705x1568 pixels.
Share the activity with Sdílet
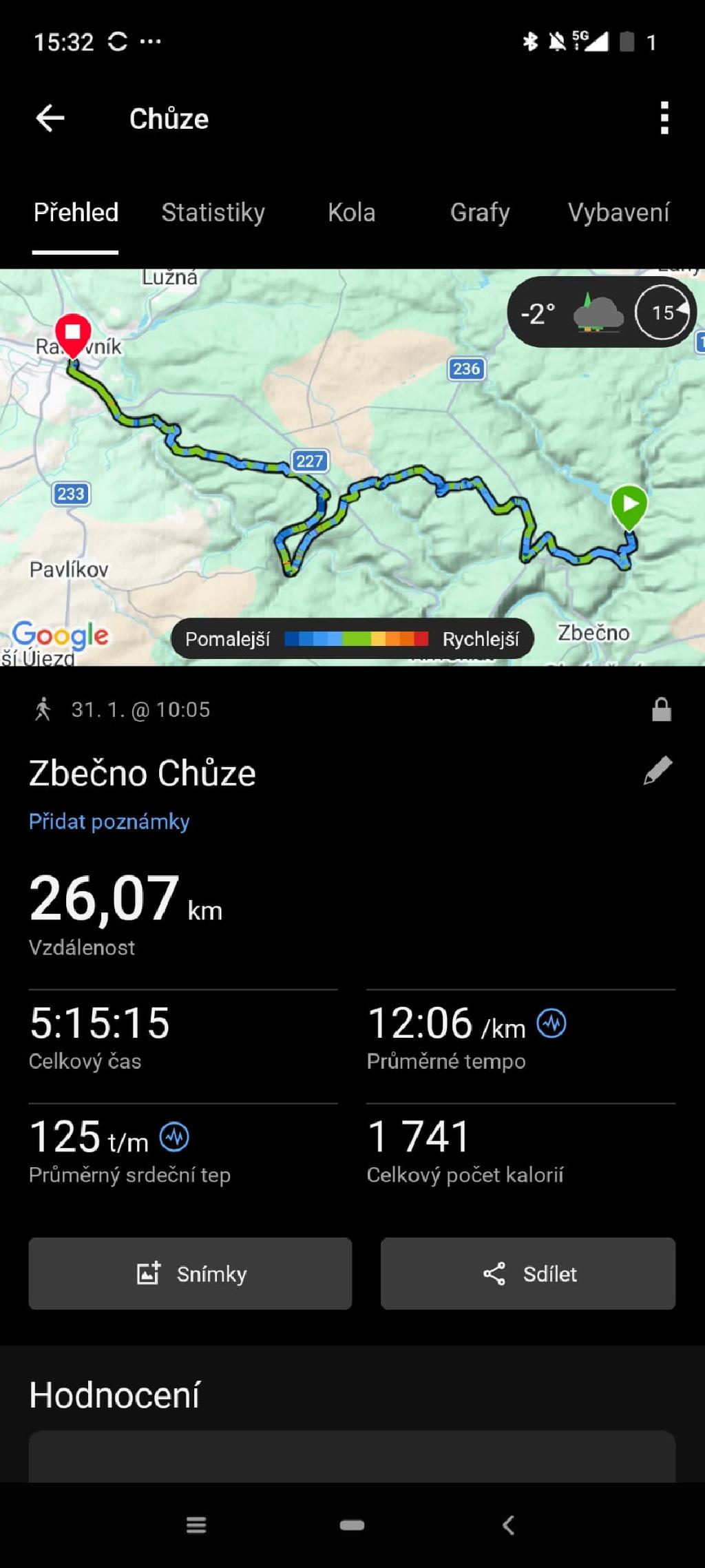[x=527, y=1273]
